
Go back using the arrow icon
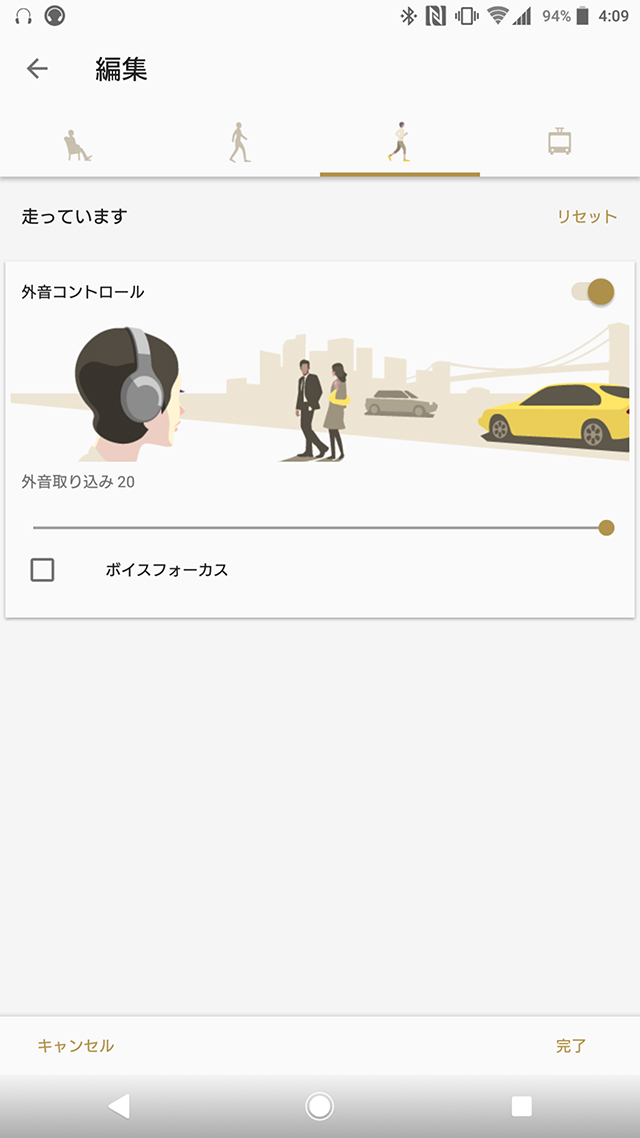[37, 68]
